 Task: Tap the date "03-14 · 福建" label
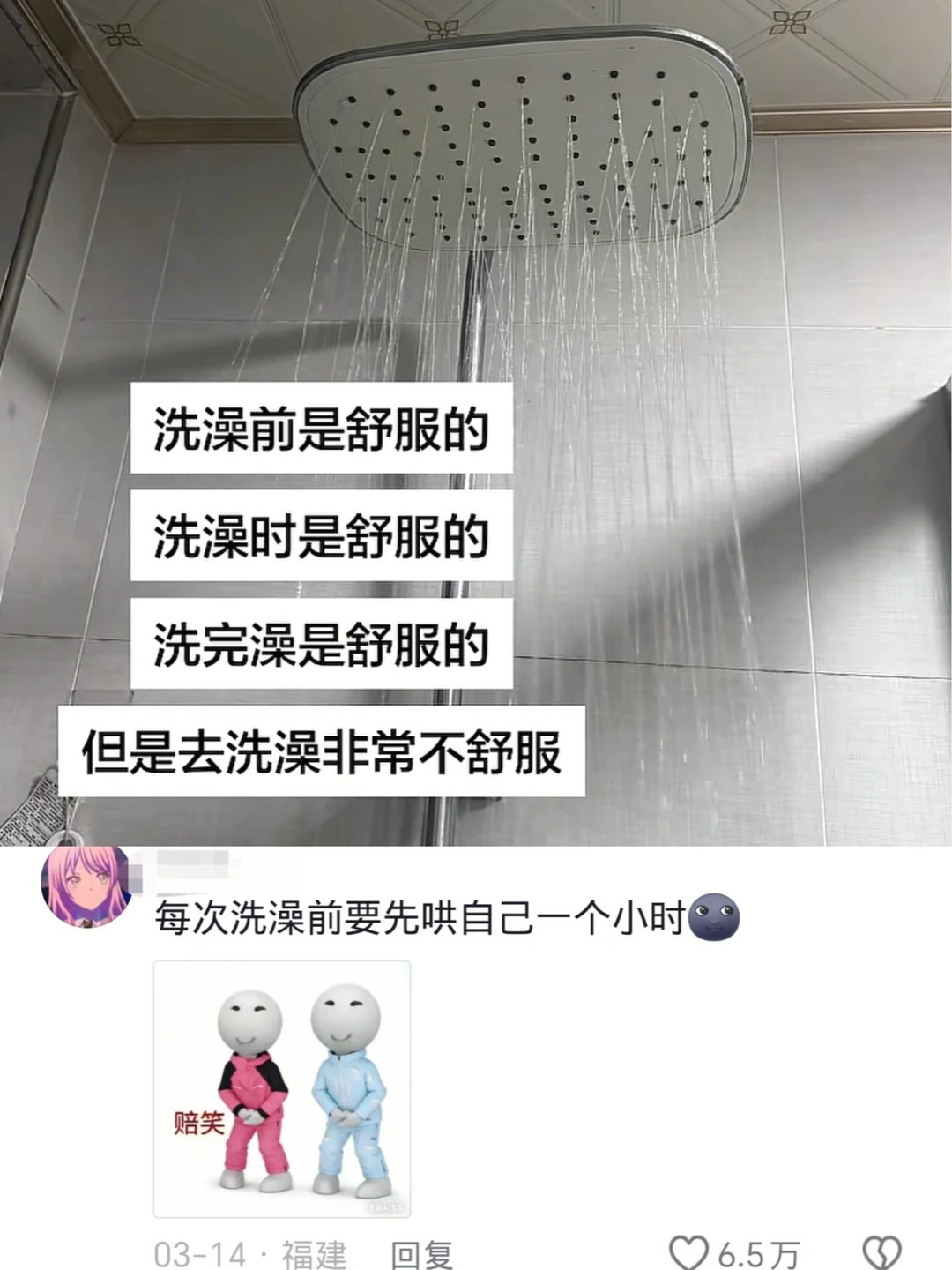pos(251,1251)
